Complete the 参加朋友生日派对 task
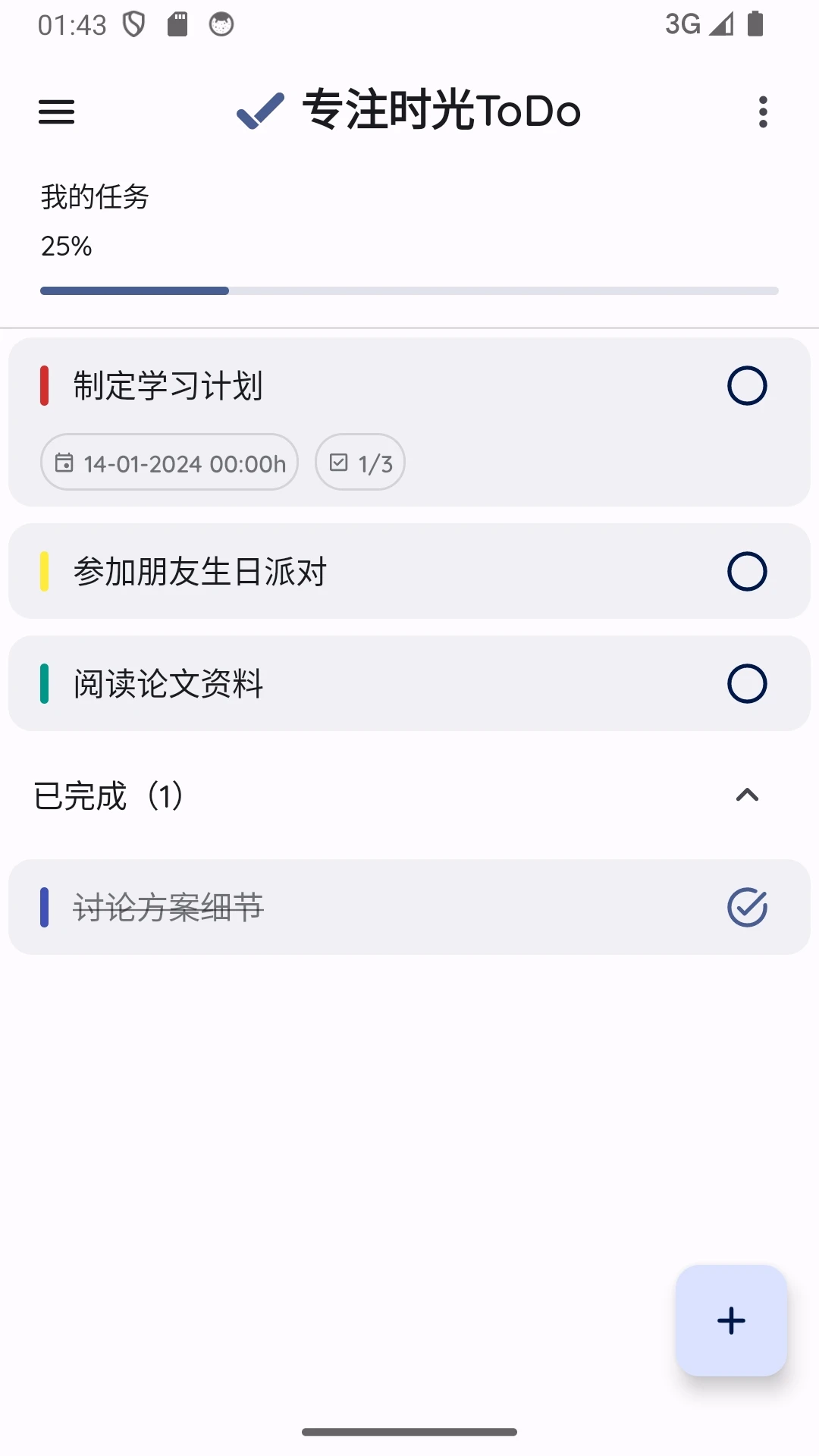The width and height of the screenshot is (819, 1456). [x=749, y=571]
